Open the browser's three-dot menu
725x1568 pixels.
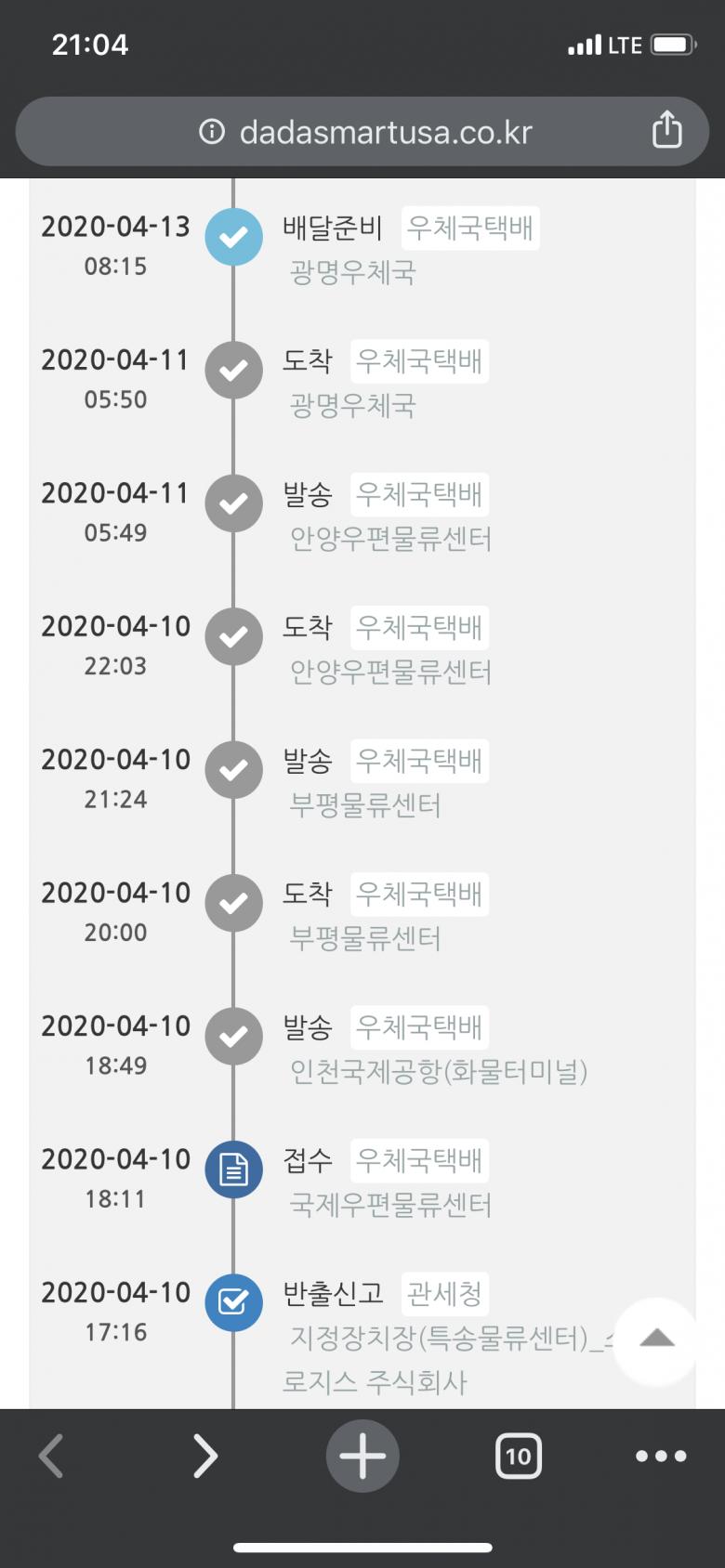[661, 1456]
